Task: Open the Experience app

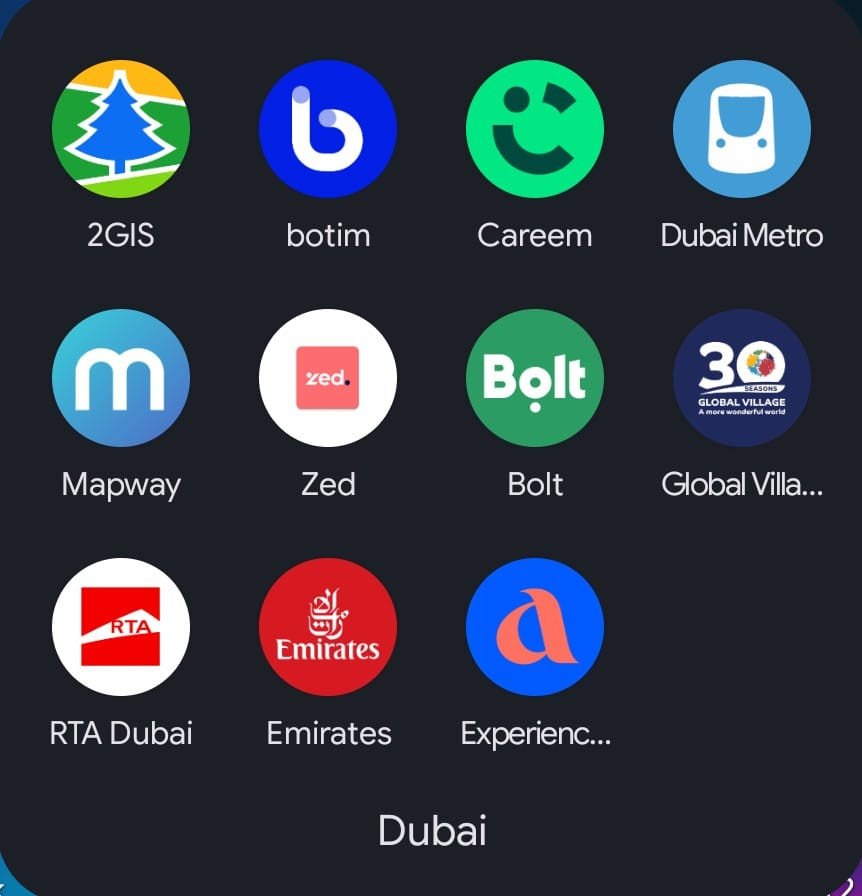Action: pos(535,627)
